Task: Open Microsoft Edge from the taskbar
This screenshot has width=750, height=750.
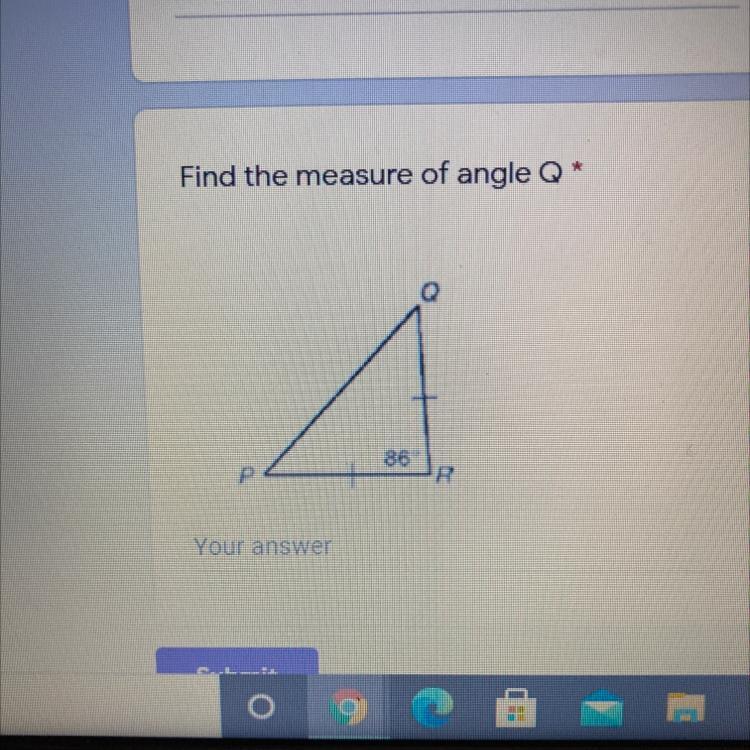Action: (432, 707)
